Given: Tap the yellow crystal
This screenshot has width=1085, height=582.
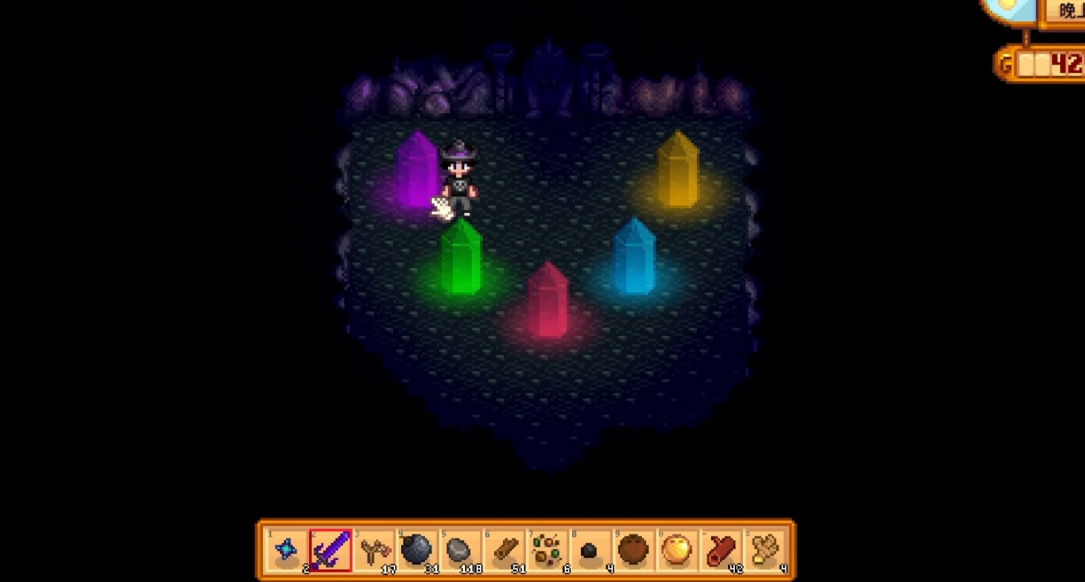Looking at the screenshot, I should (677, 168).
